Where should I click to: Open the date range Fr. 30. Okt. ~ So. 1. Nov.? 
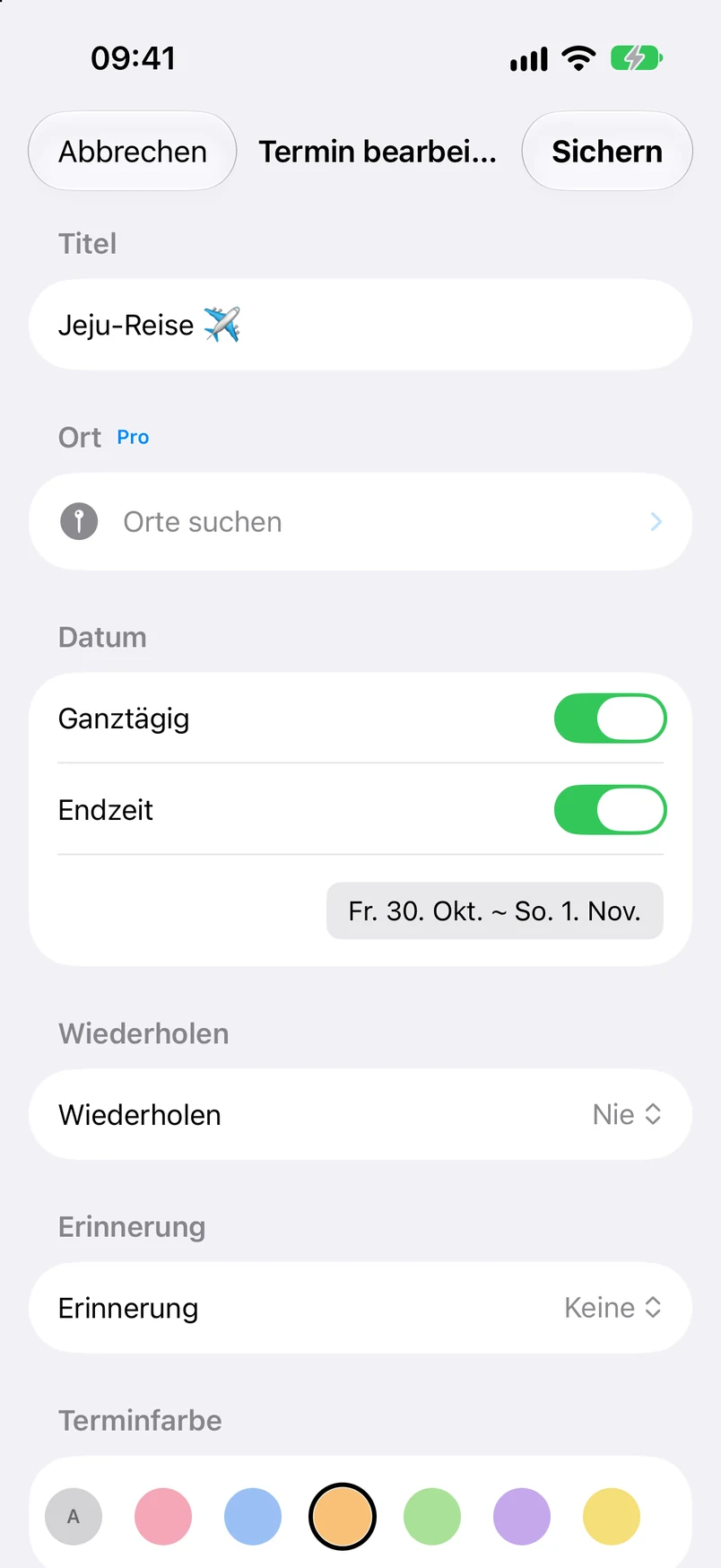495,911
